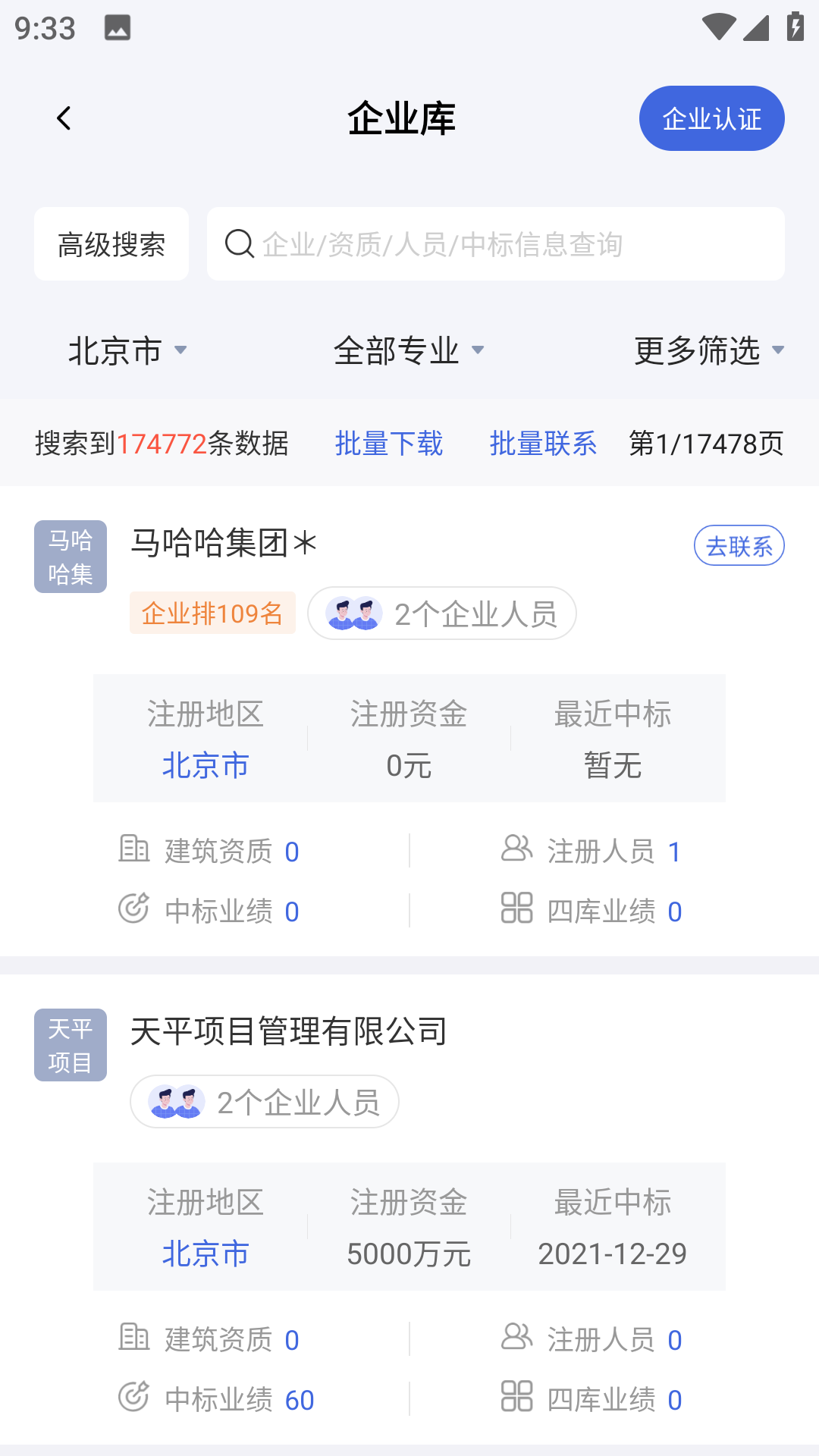
Task: Click the 中标业绩 target icon for 马哈哈集团
Action: tap(134, 910)
